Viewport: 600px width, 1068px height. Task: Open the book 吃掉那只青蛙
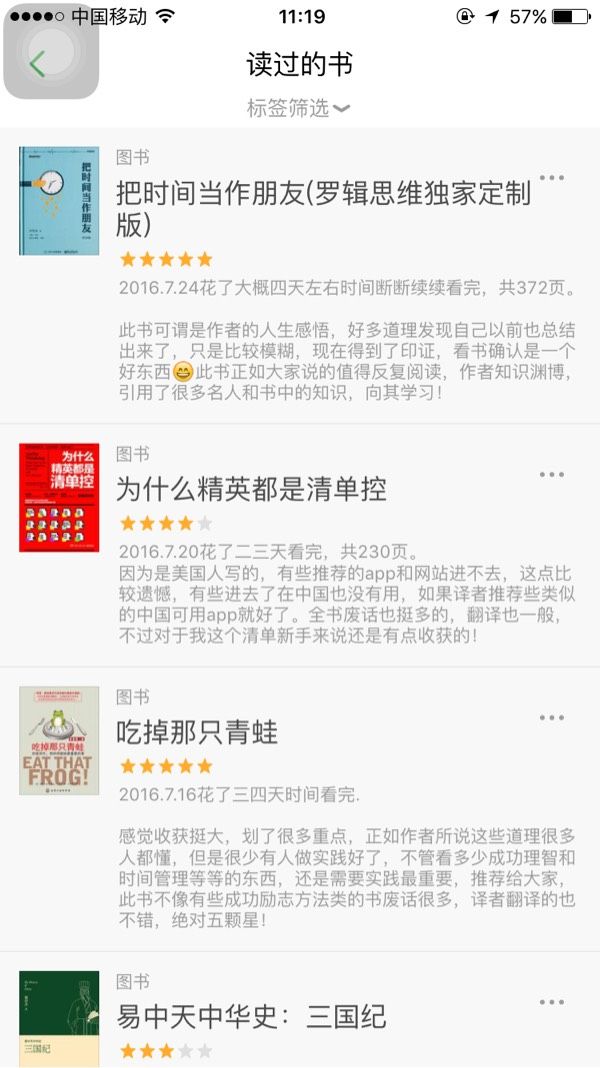(x=197, y=732)
